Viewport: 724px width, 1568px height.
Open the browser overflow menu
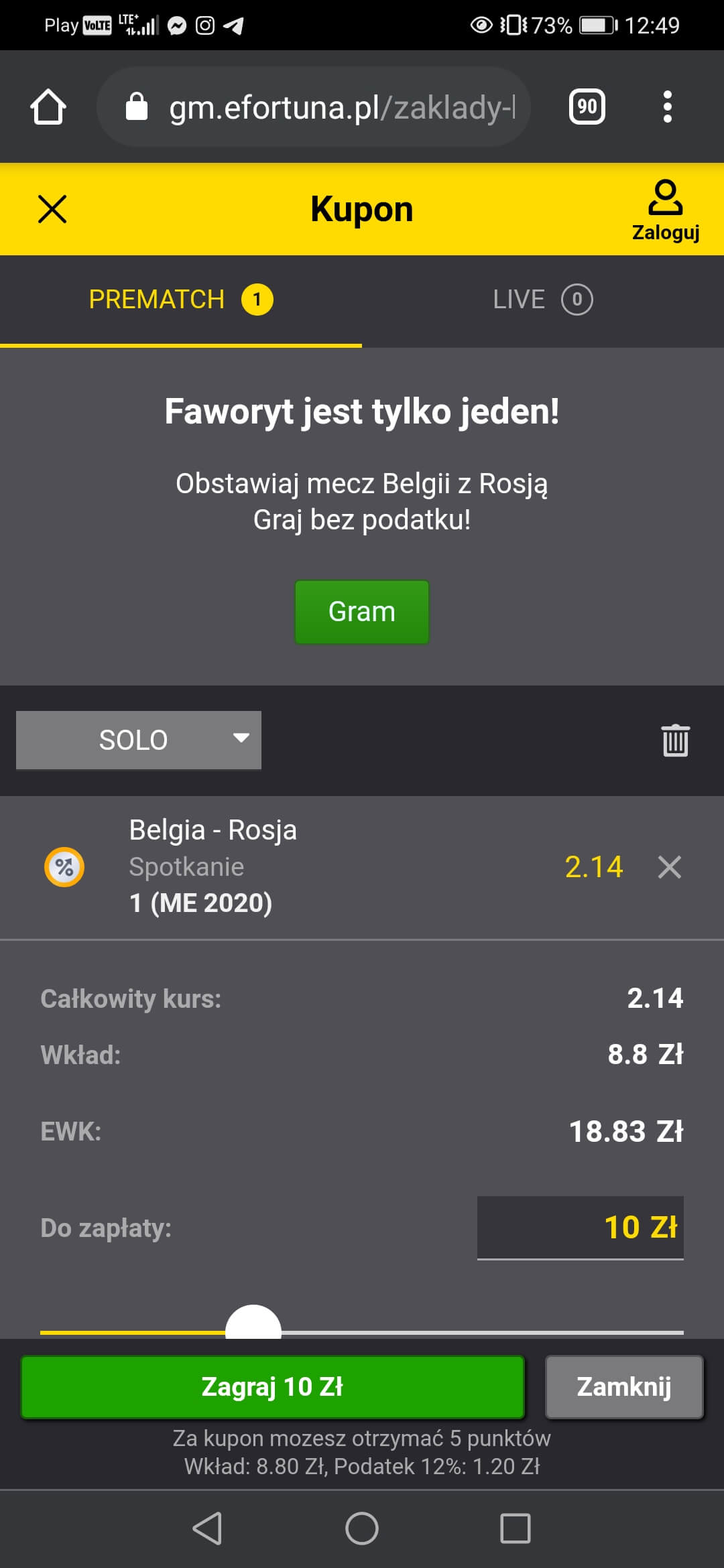[666, 107]
